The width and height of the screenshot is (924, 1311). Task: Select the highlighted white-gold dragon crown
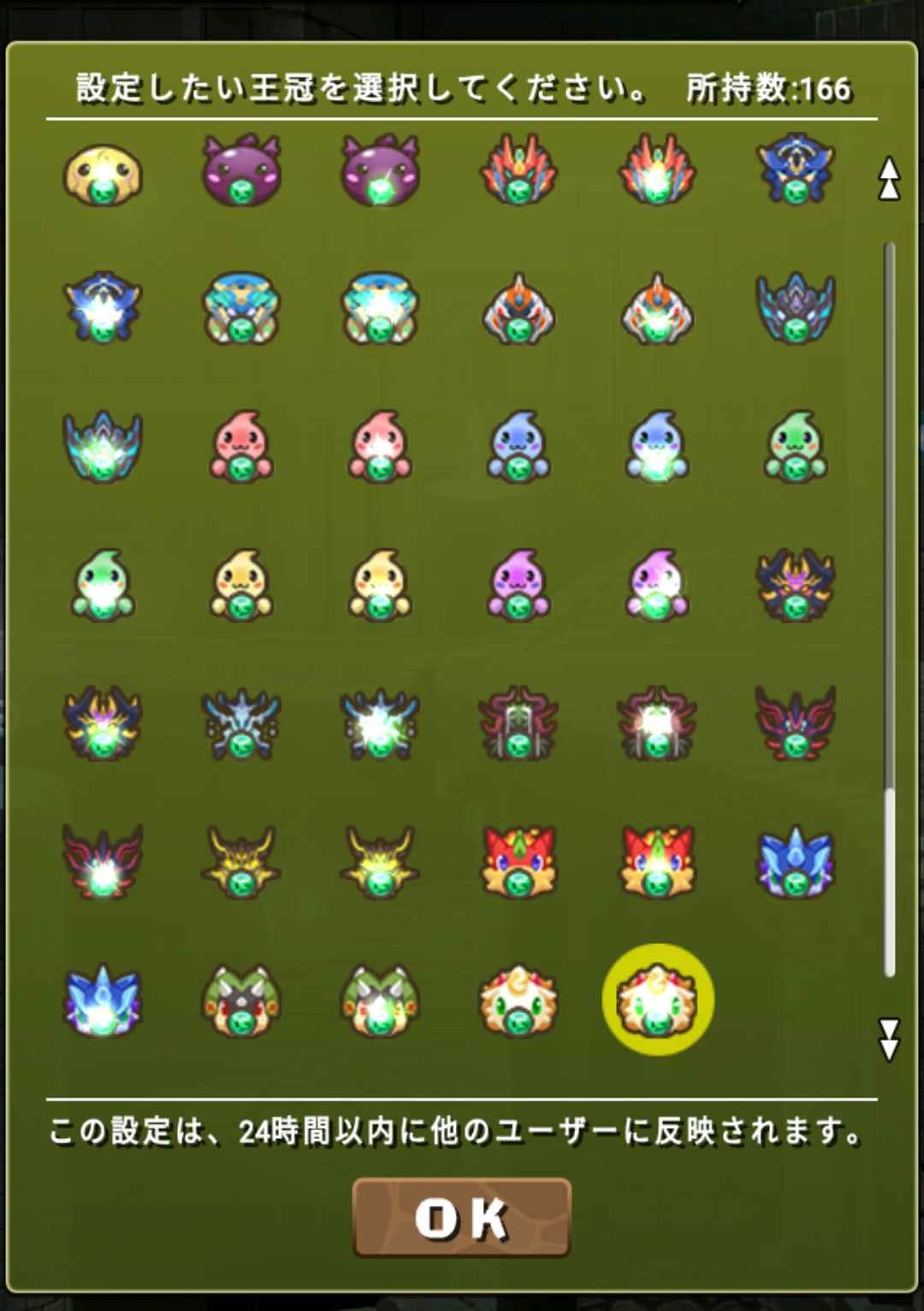[x=657, y=1000]
